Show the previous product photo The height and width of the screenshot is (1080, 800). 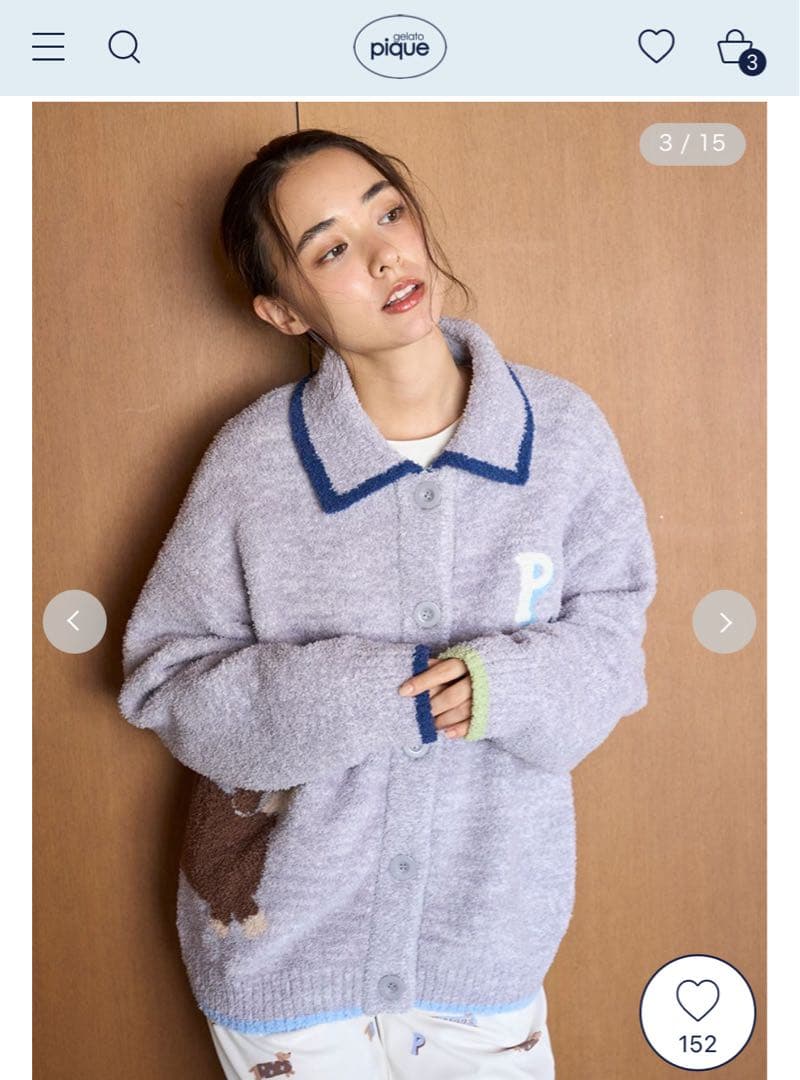pyautogui.click(x=74, y=621)
